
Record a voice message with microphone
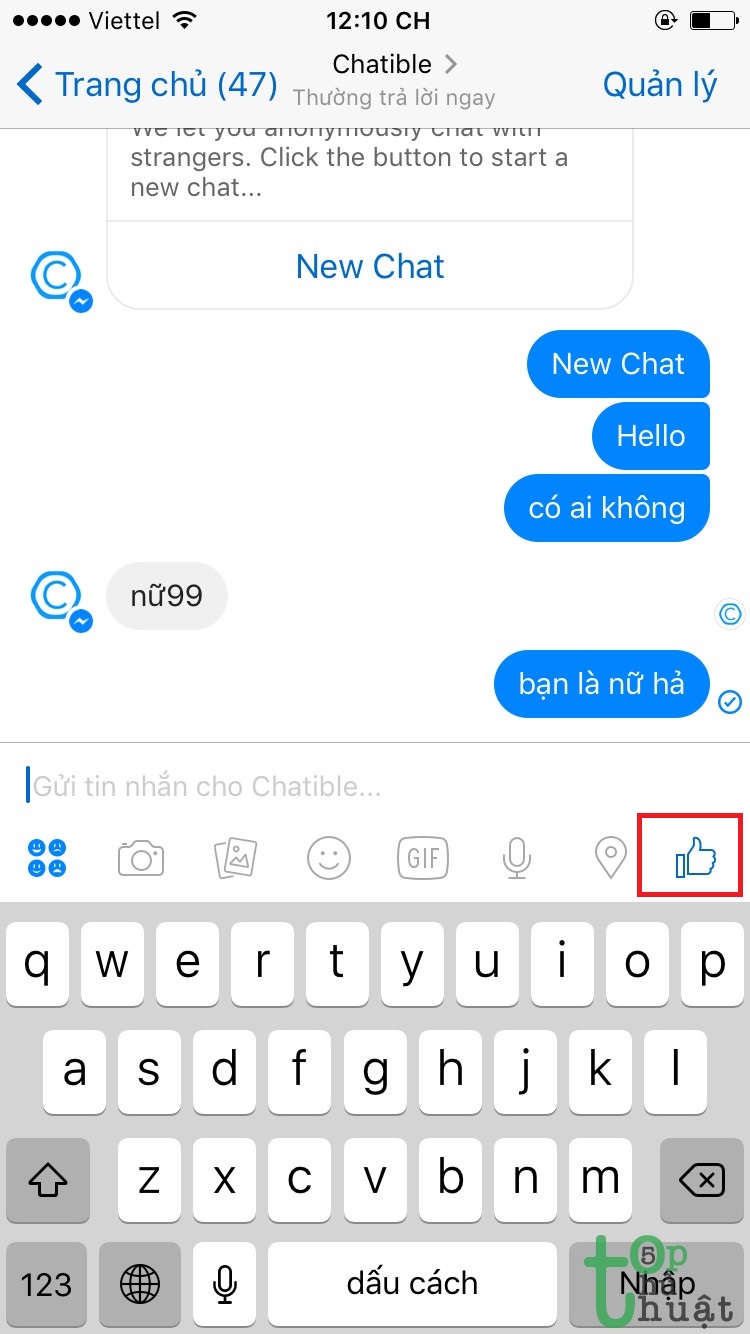(x=516, y=857)
